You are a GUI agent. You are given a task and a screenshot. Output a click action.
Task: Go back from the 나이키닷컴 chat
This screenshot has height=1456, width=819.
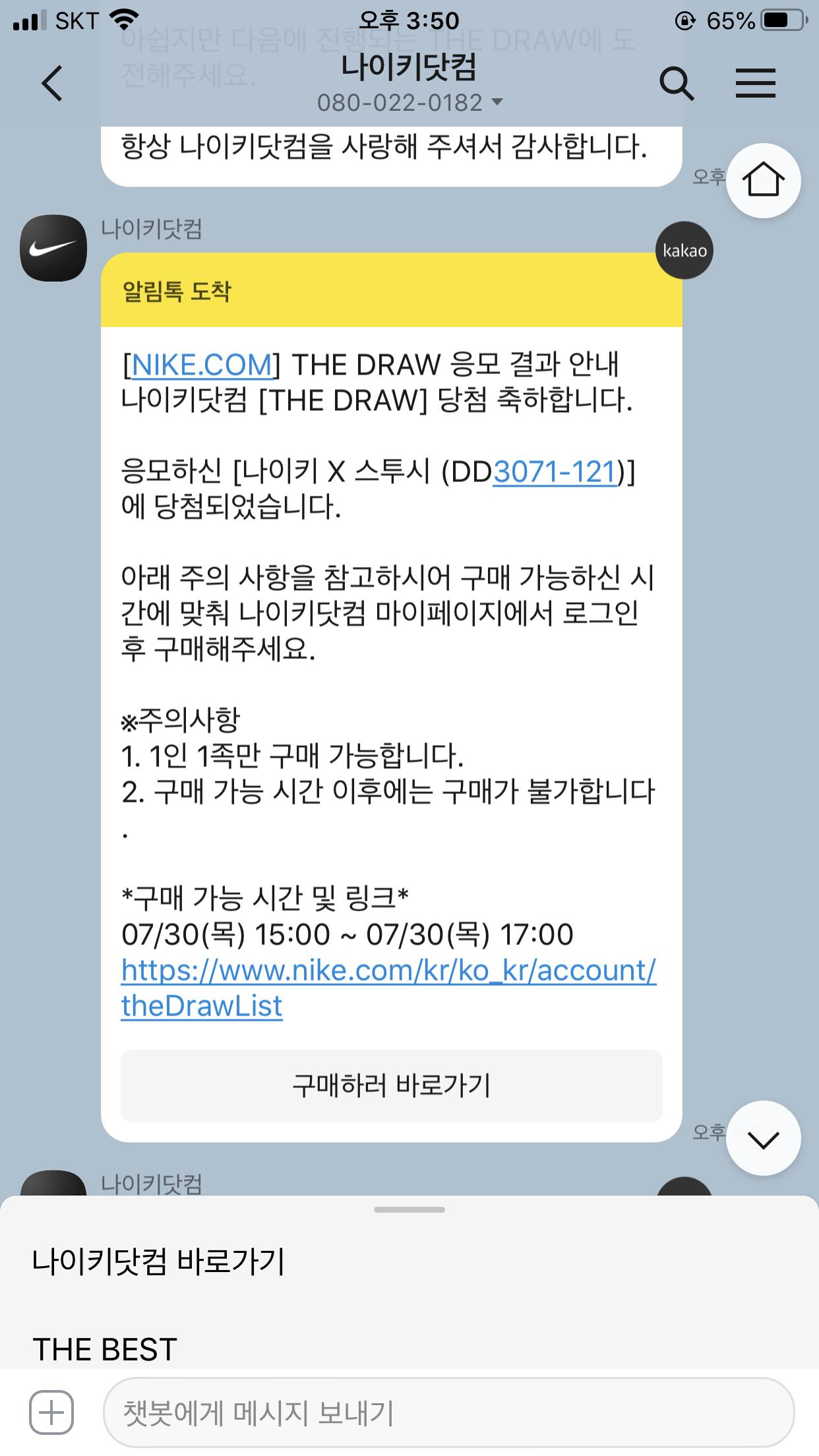click(52, 84)
